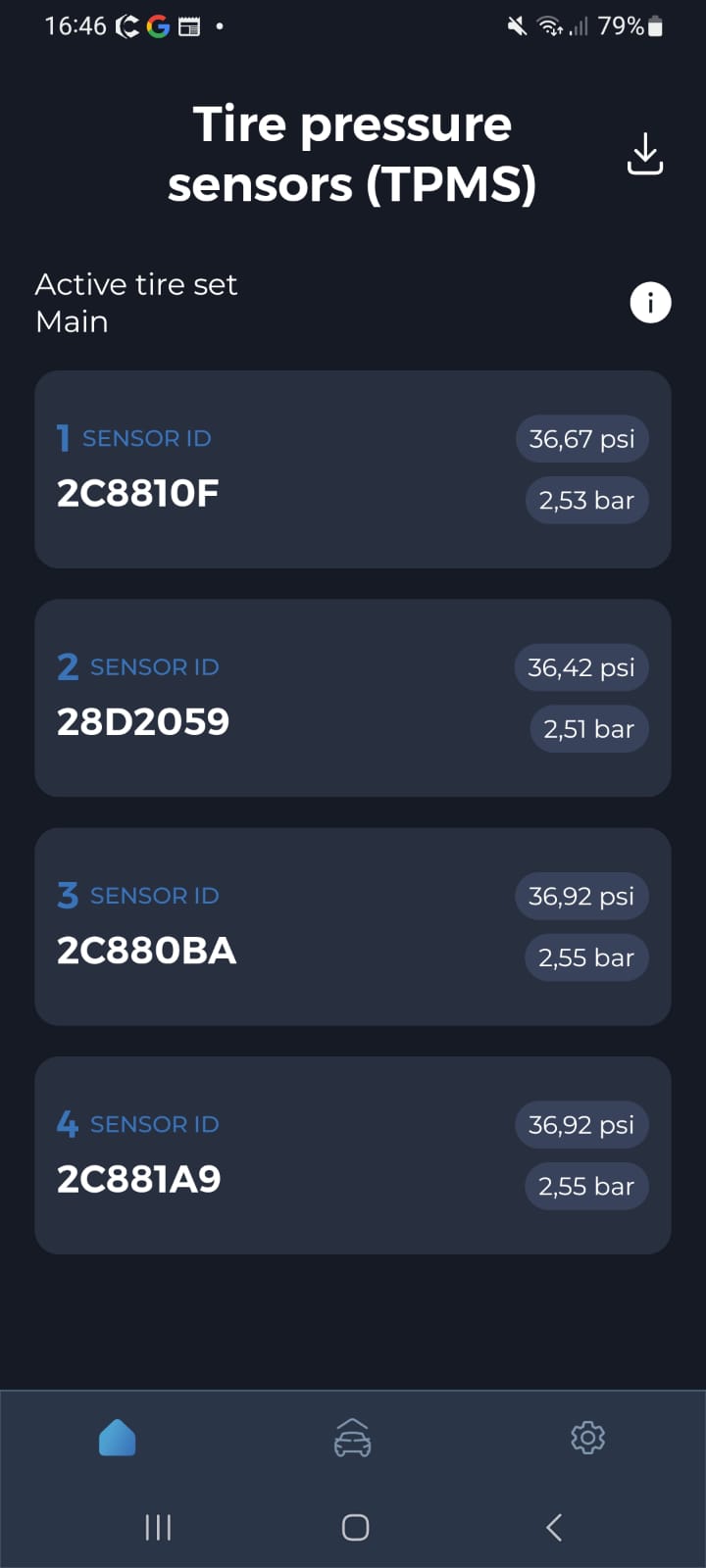Screen dimensions: 706x1568
Task: Switch to the car tab
Action: [353, 1438]
